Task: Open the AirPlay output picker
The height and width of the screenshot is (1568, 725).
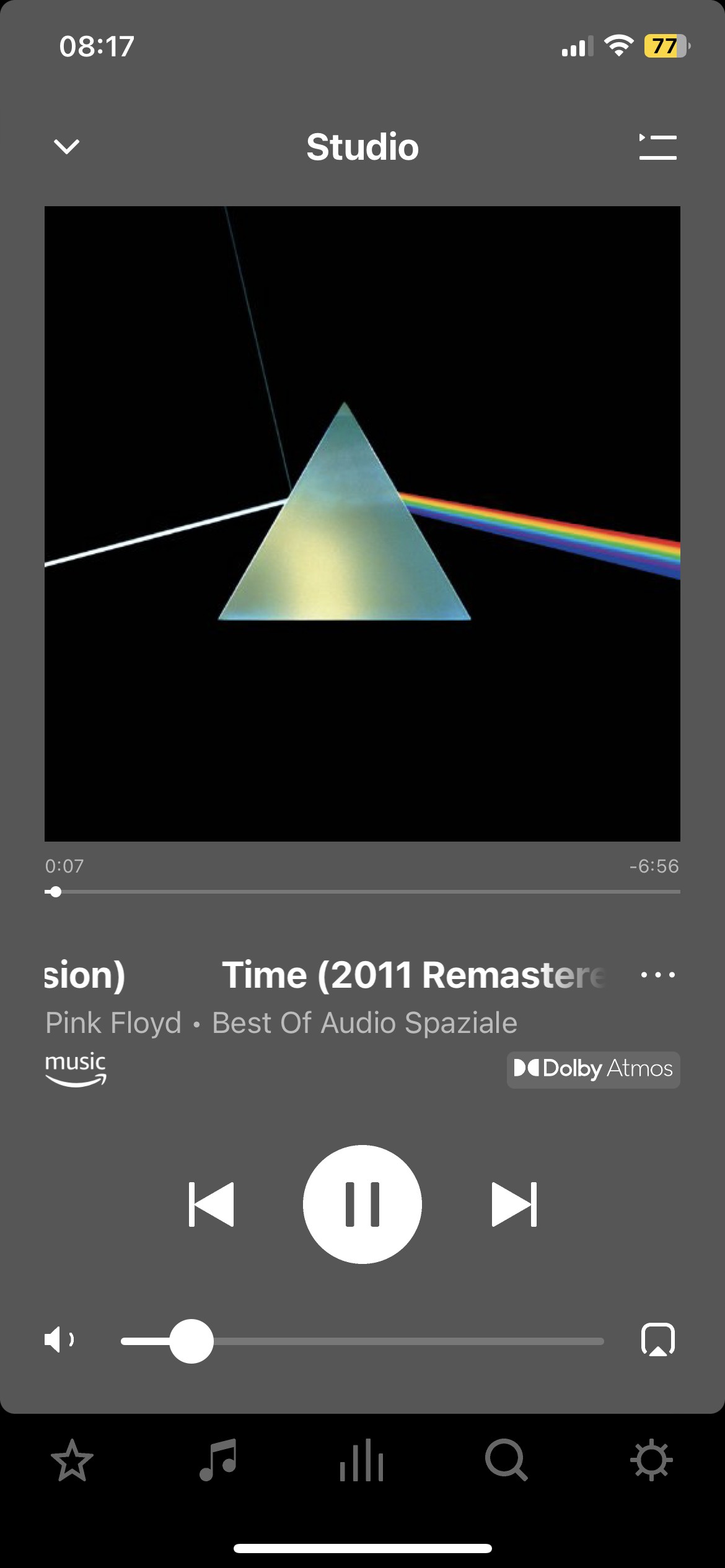Action: click(x=657, y=1340)
